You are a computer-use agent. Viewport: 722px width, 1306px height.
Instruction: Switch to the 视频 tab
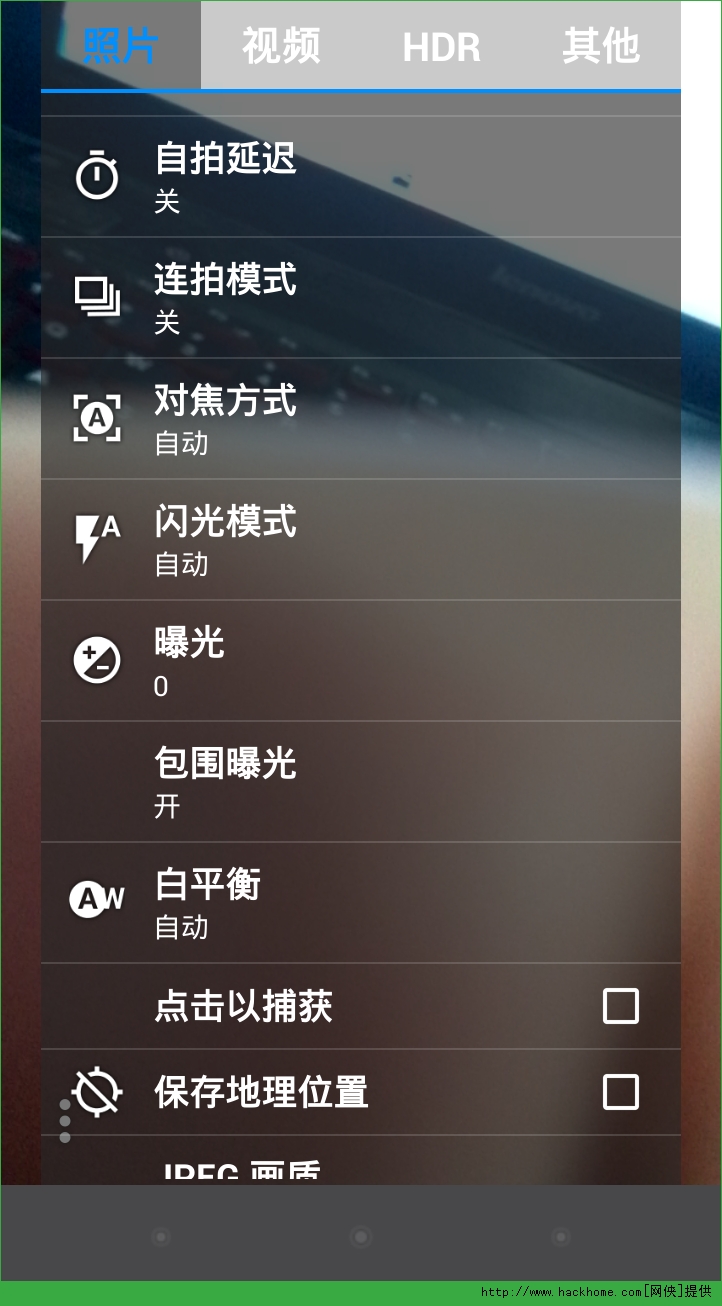coord(281,46)
